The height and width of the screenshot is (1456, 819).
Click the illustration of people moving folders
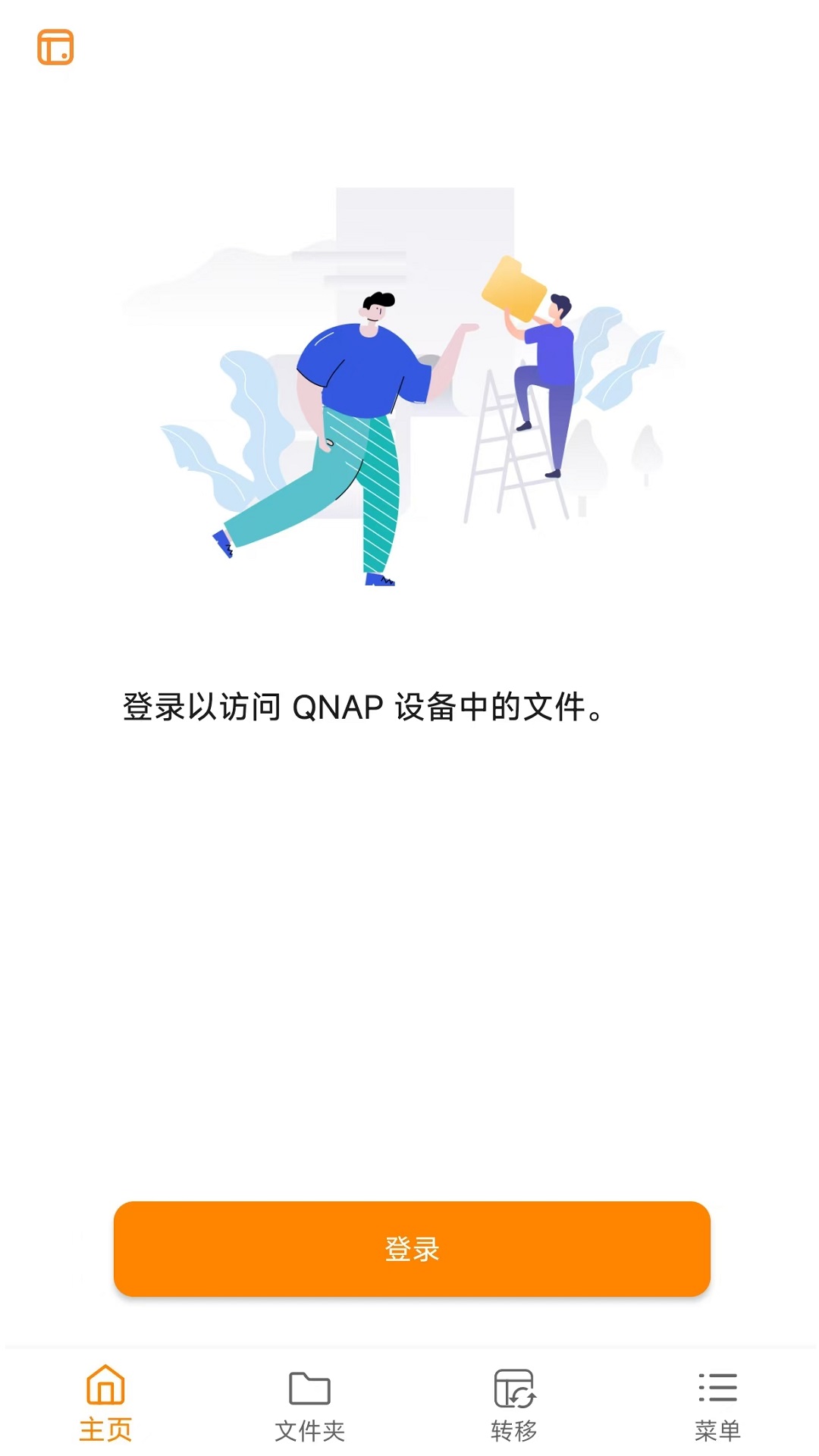tap(409, 394)
